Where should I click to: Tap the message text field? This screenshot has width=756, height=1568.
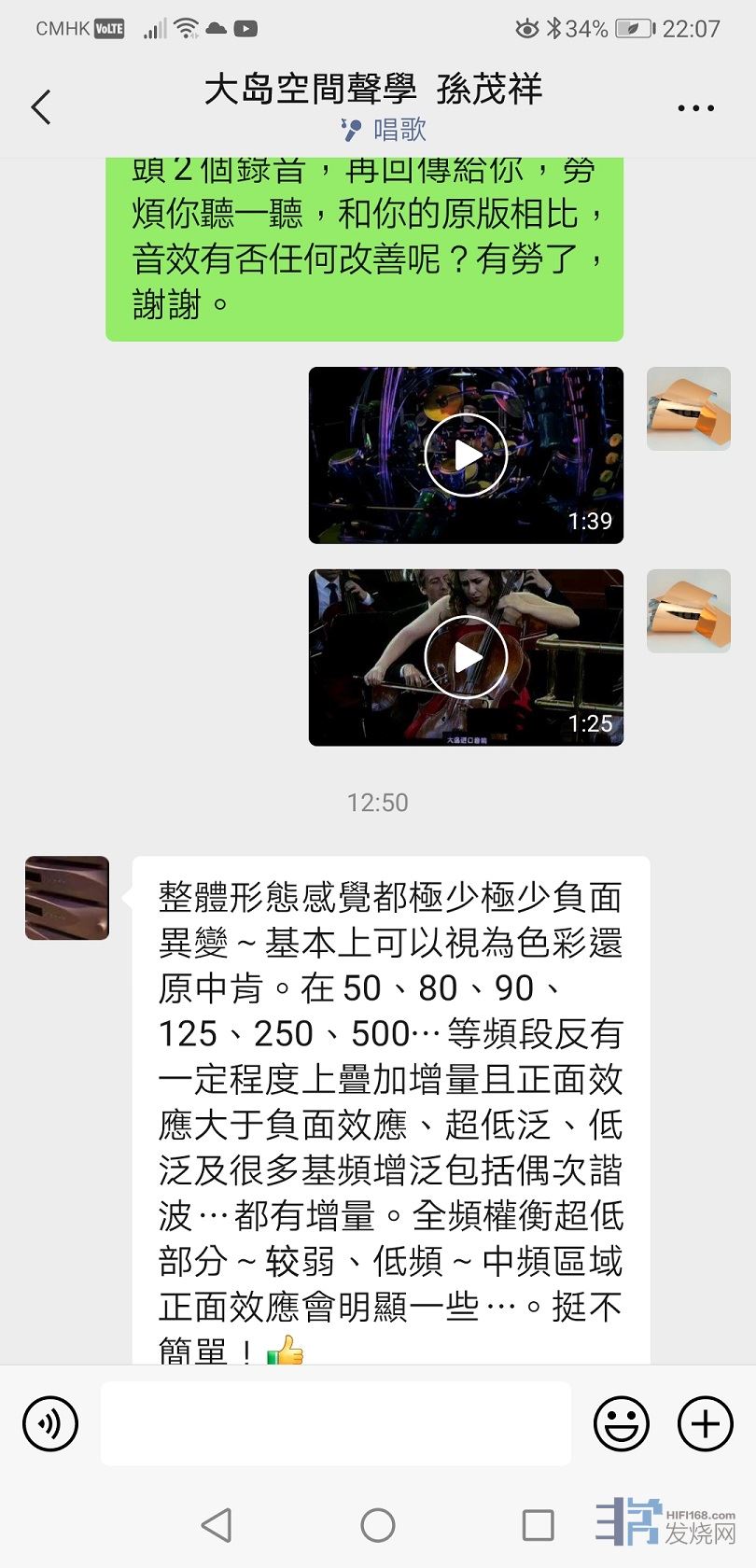pos(336,1423)
